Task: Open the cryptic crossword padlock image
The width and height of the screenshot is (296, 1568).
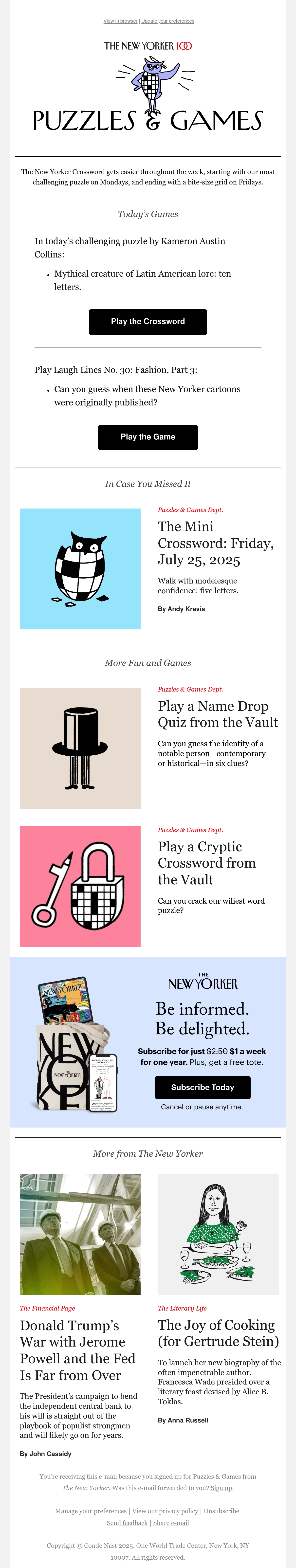Action: pos(80,886)
